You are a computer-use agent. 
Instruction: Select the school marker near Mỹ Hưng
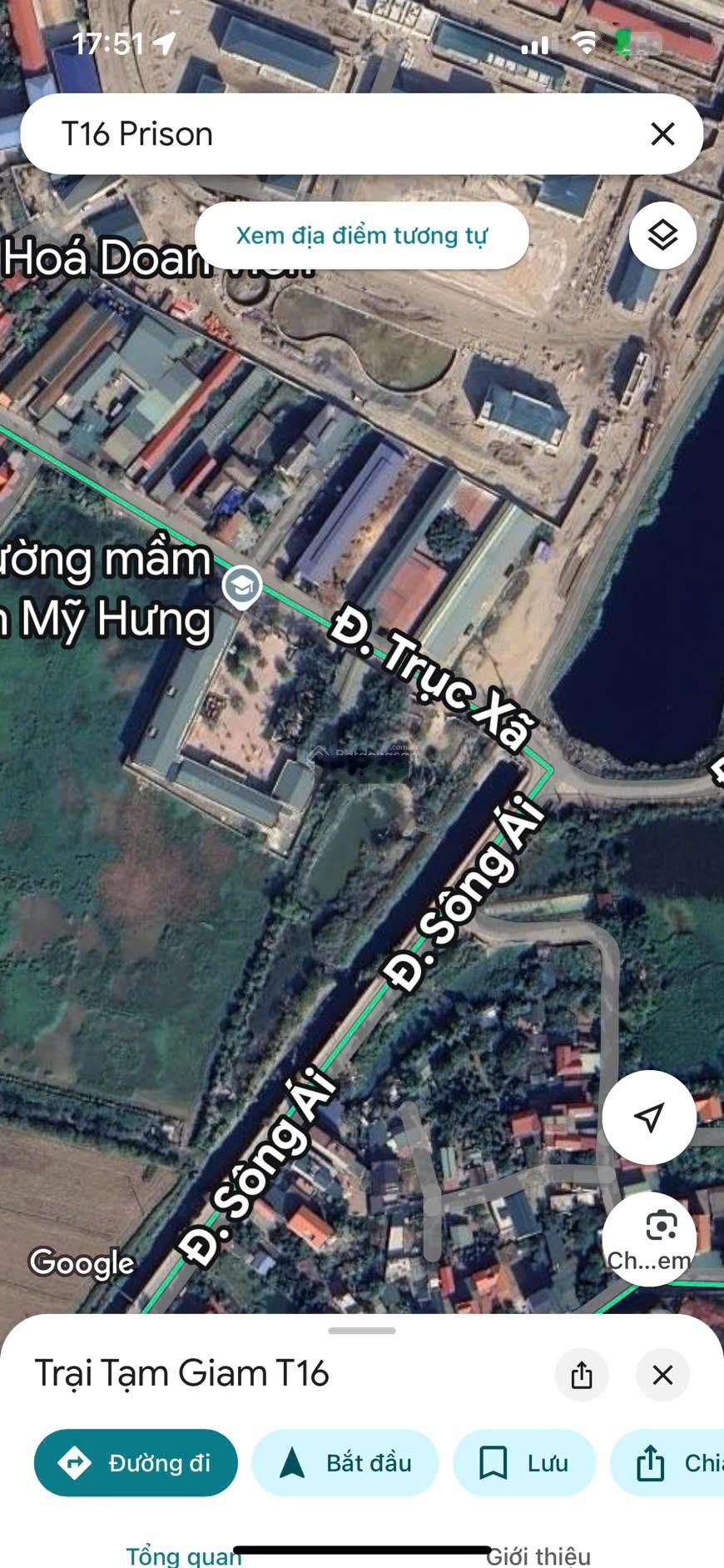242,587
